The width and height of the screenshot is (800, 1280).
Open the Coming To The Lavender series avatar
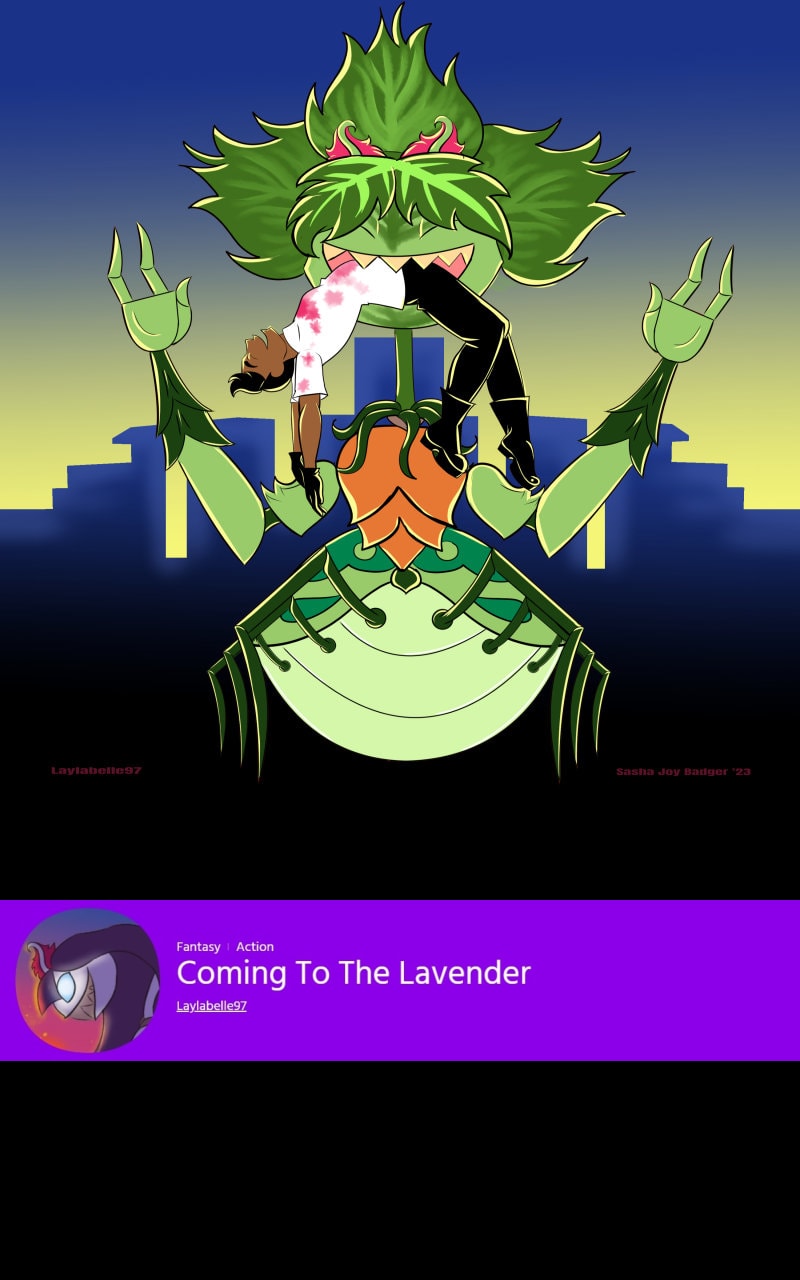[88, 980]
